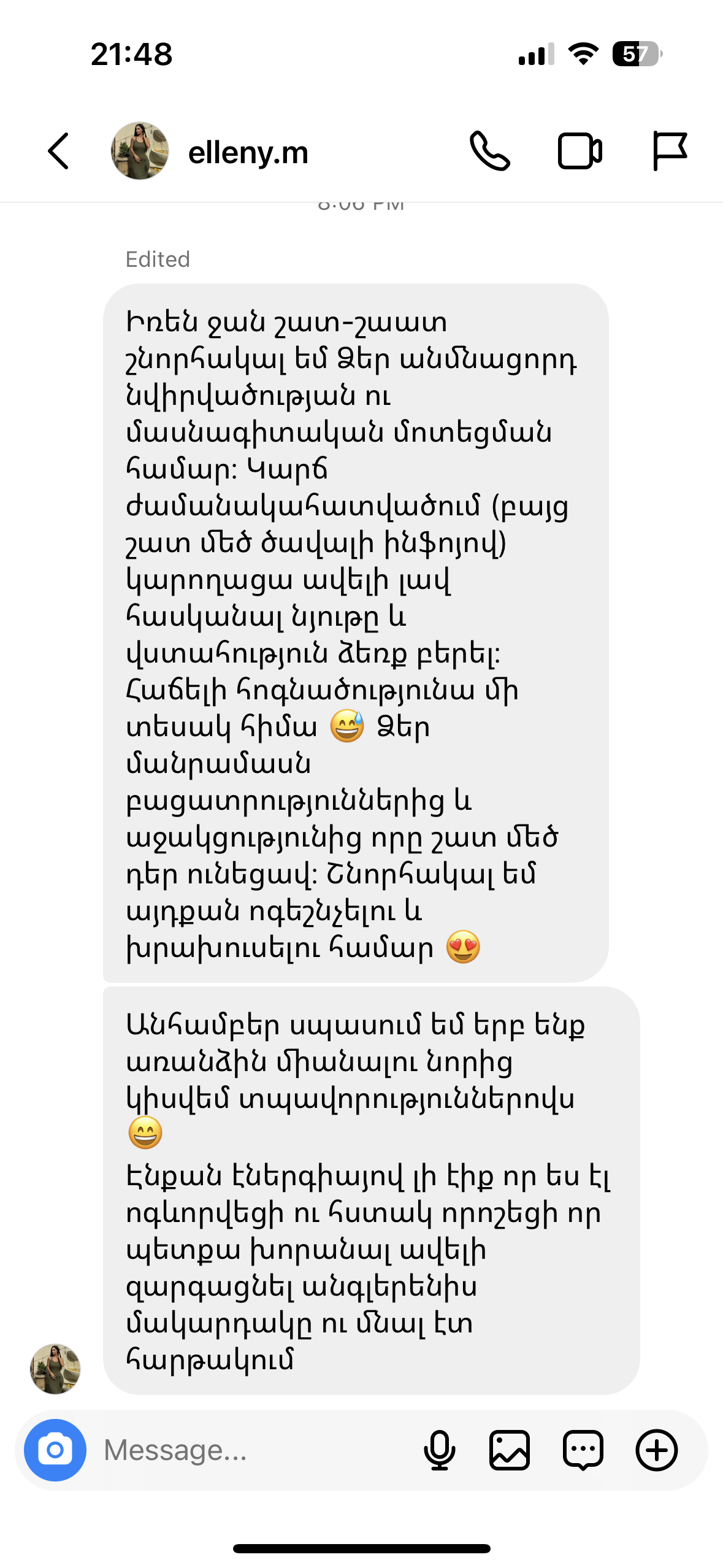The height and width of the screenshot is (1568, 723).
Task: Record a voice message with the microphone
Action: point(440,1450)
